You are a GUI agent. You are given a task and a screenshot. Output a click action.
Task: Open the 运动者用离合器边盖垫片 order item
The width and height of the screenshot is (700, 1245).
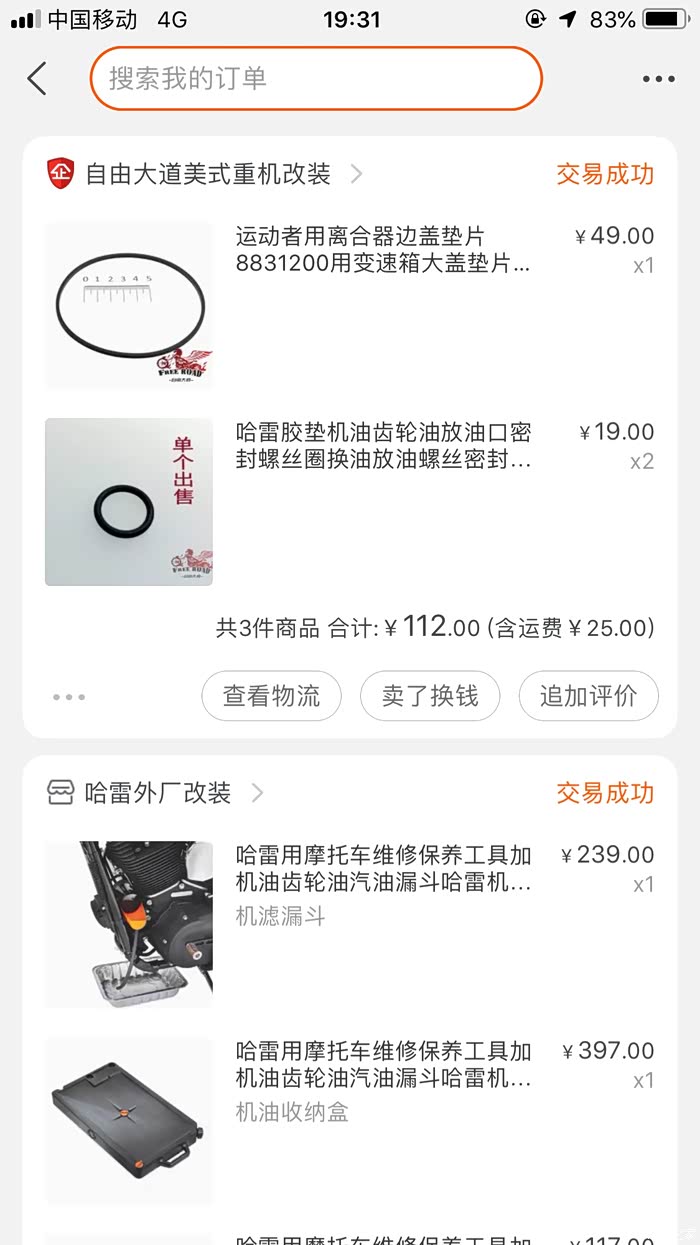point(383,250)
